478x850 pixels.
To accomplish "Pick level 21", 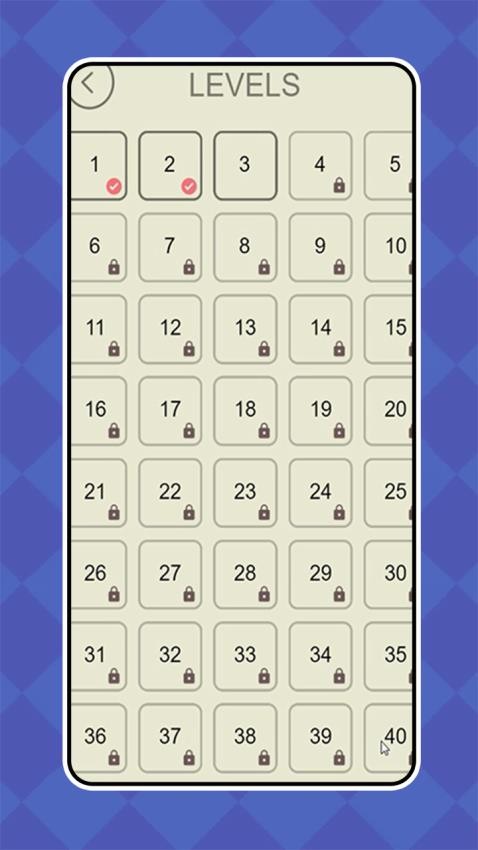I will coord(98,493).
